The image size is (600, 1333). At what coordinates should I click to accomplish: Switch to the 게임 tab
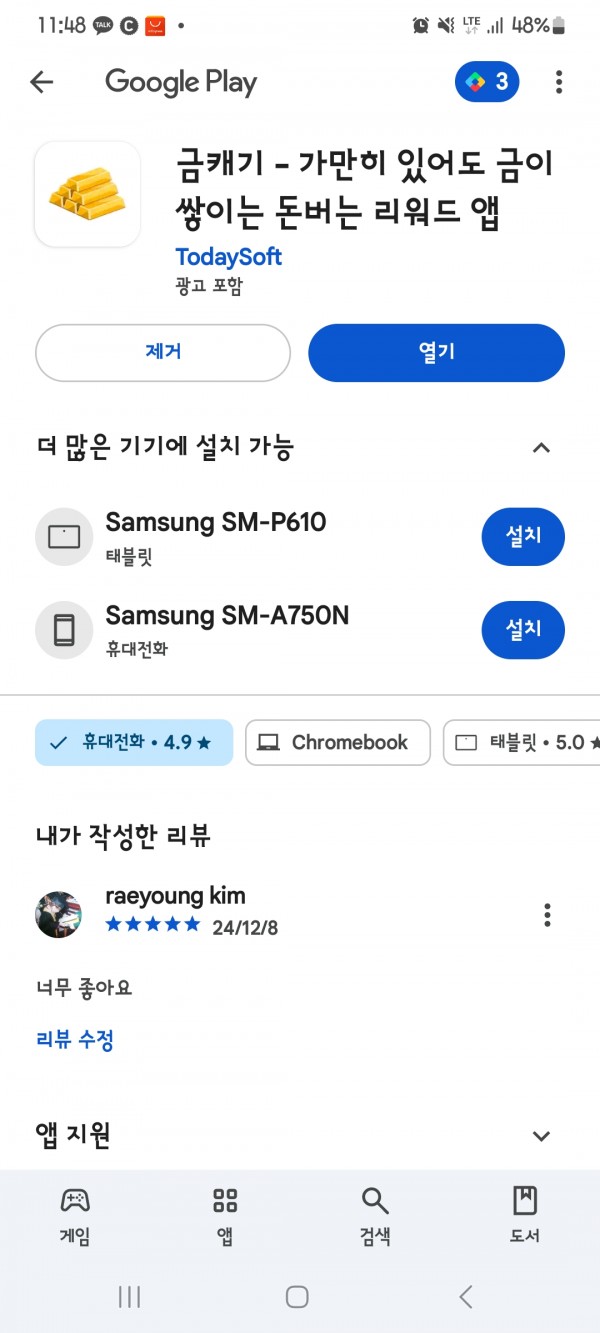(x=75, y=1215)
